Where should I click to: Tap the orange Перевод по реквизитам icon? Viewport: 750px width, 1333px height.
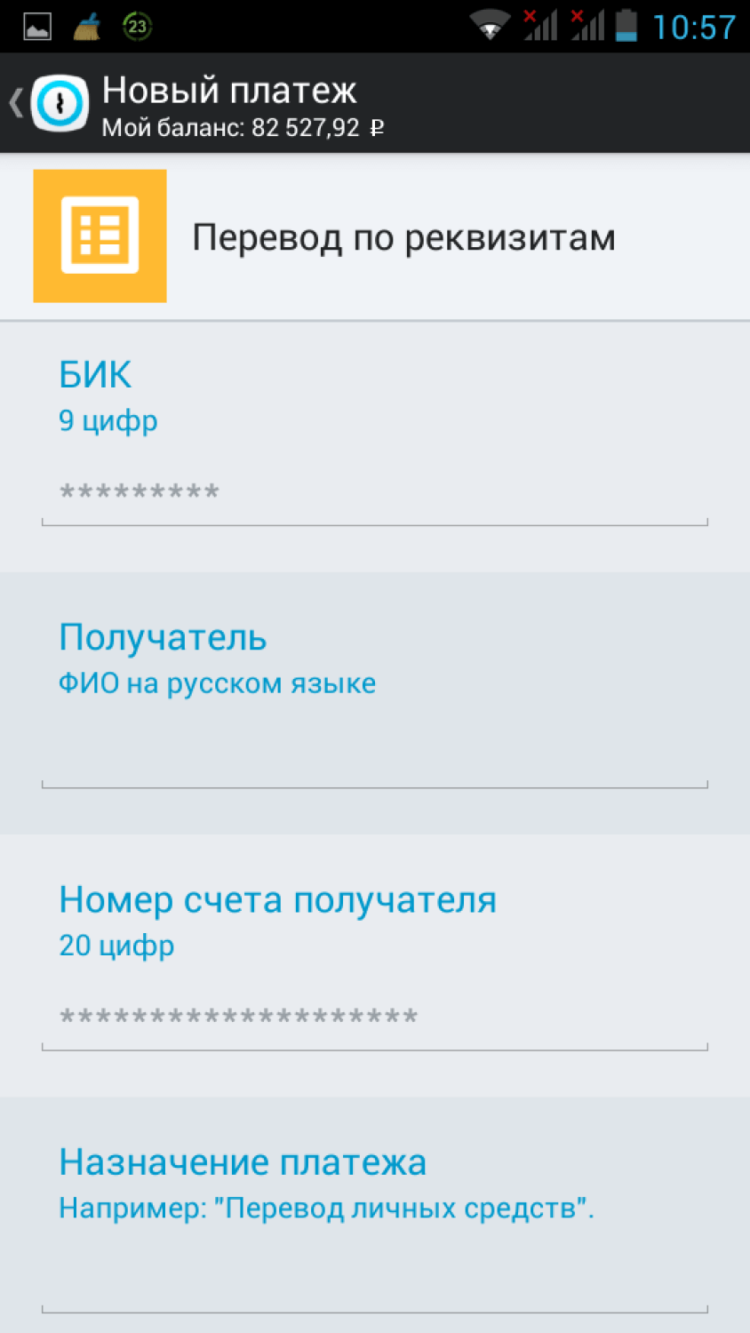tap(100, 236)
